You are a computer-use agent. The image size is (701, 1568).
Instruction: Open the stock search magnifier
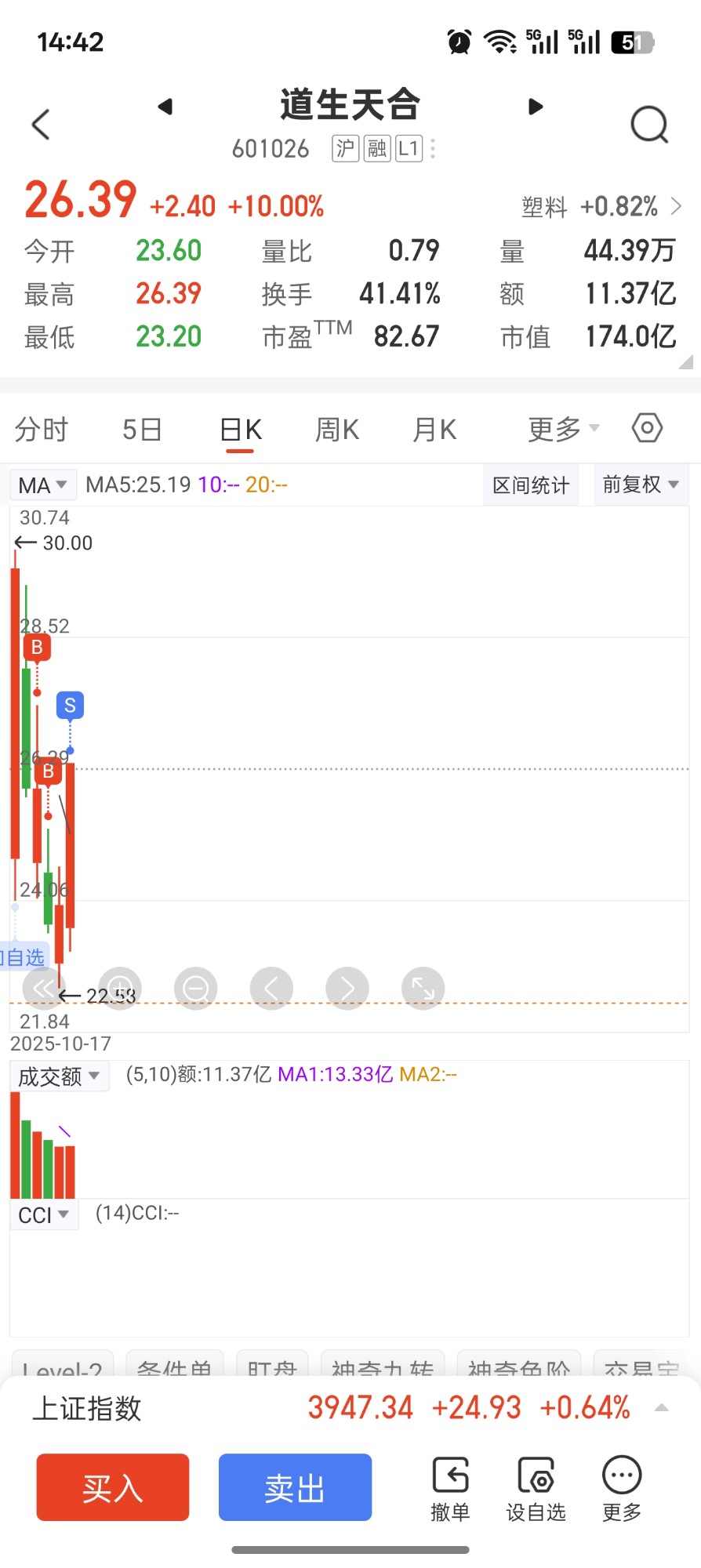[x=649, y=124]
